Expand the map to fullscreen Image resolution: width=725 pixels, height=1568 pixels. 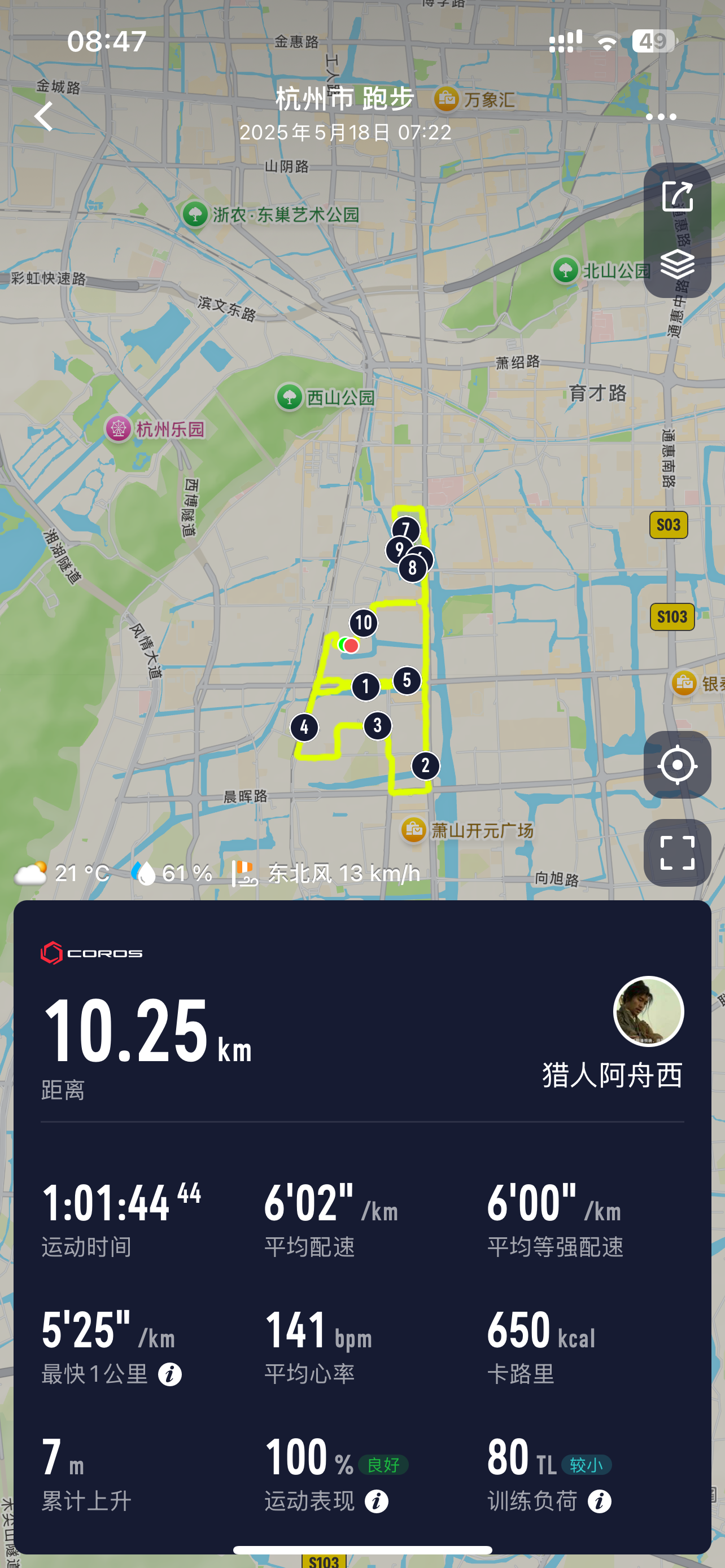pos(678,852)
